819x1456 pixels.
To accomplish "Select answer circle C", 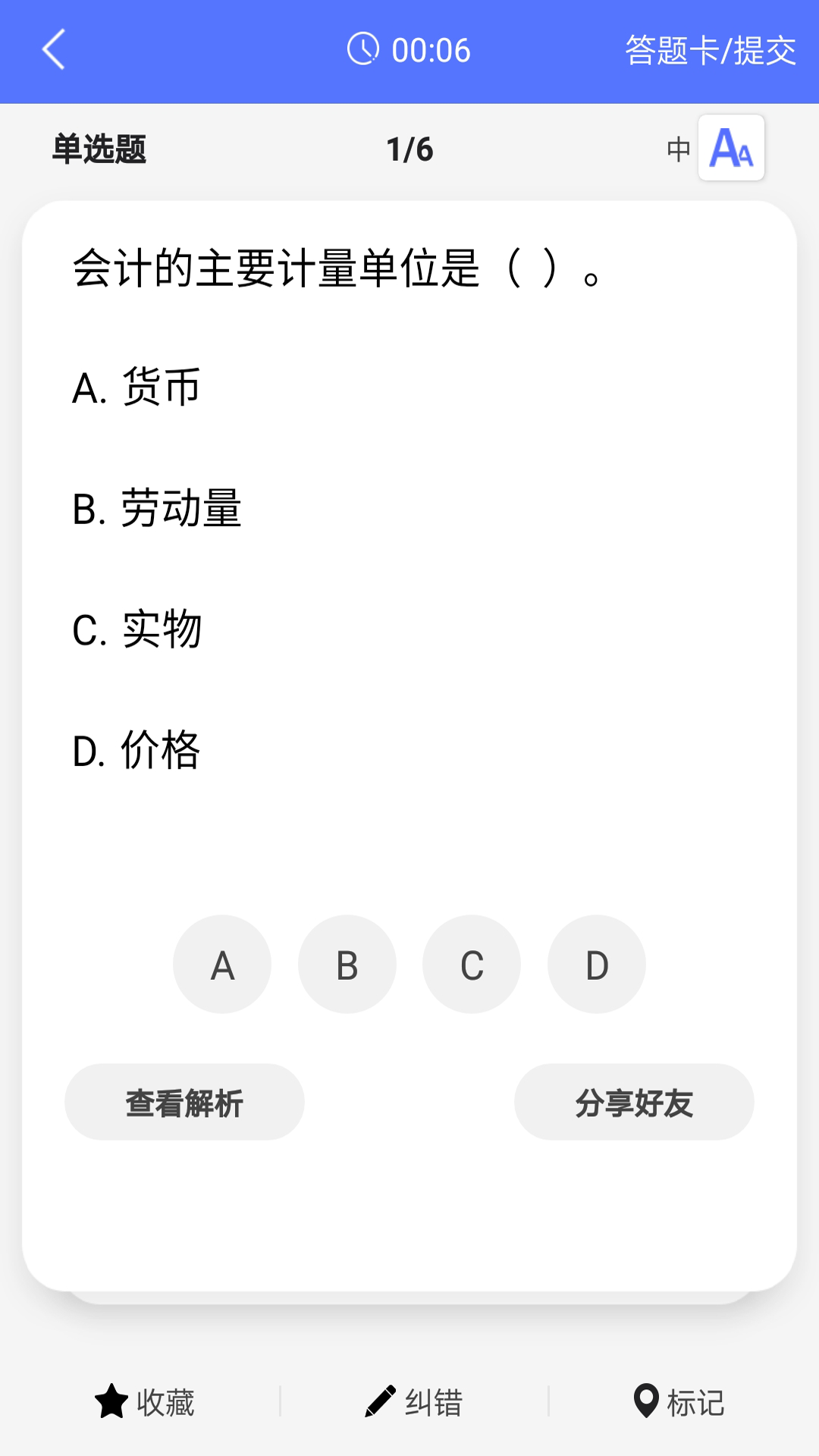I will point(471,964).
